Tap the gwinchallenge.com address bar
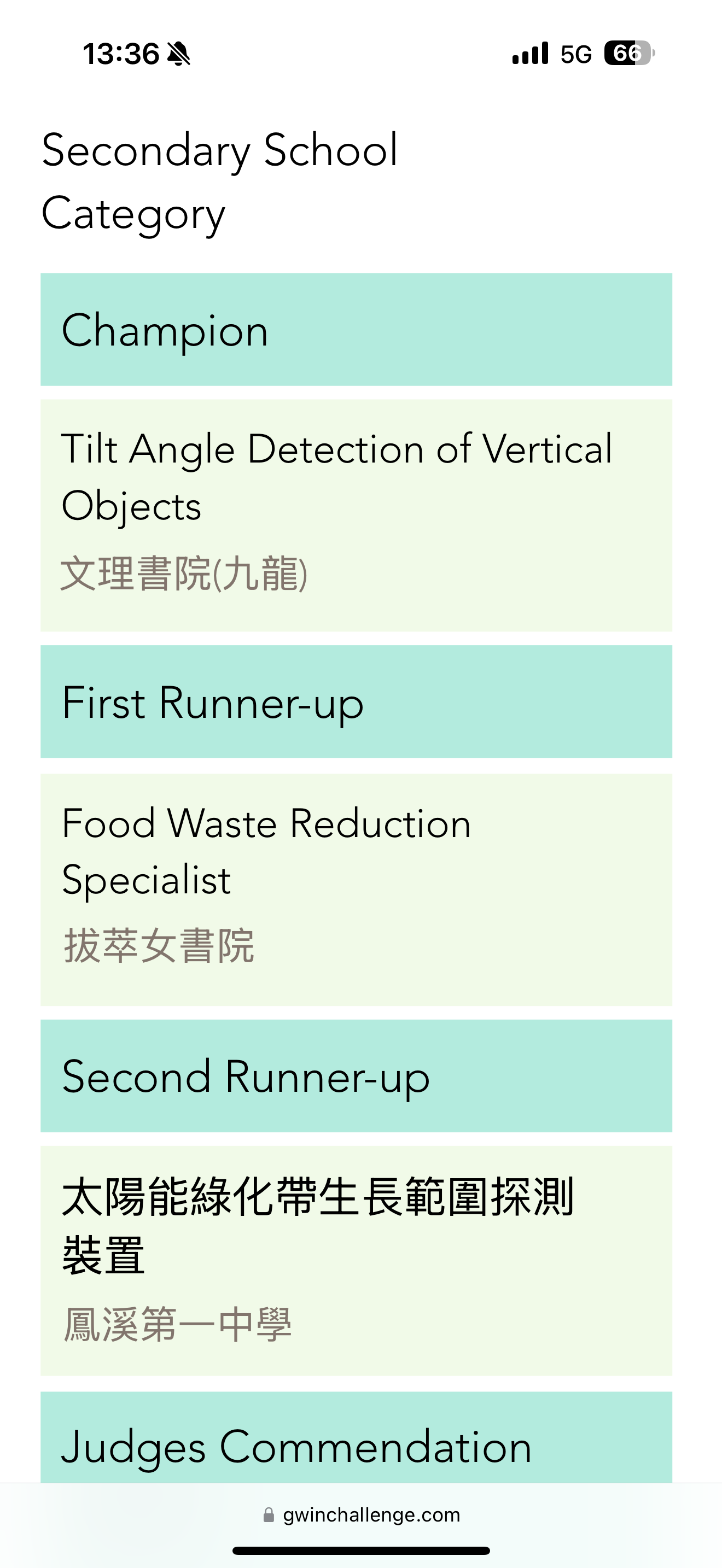Image resolution: width=722 pixels, height=1568 pixels. [362, 1514]
